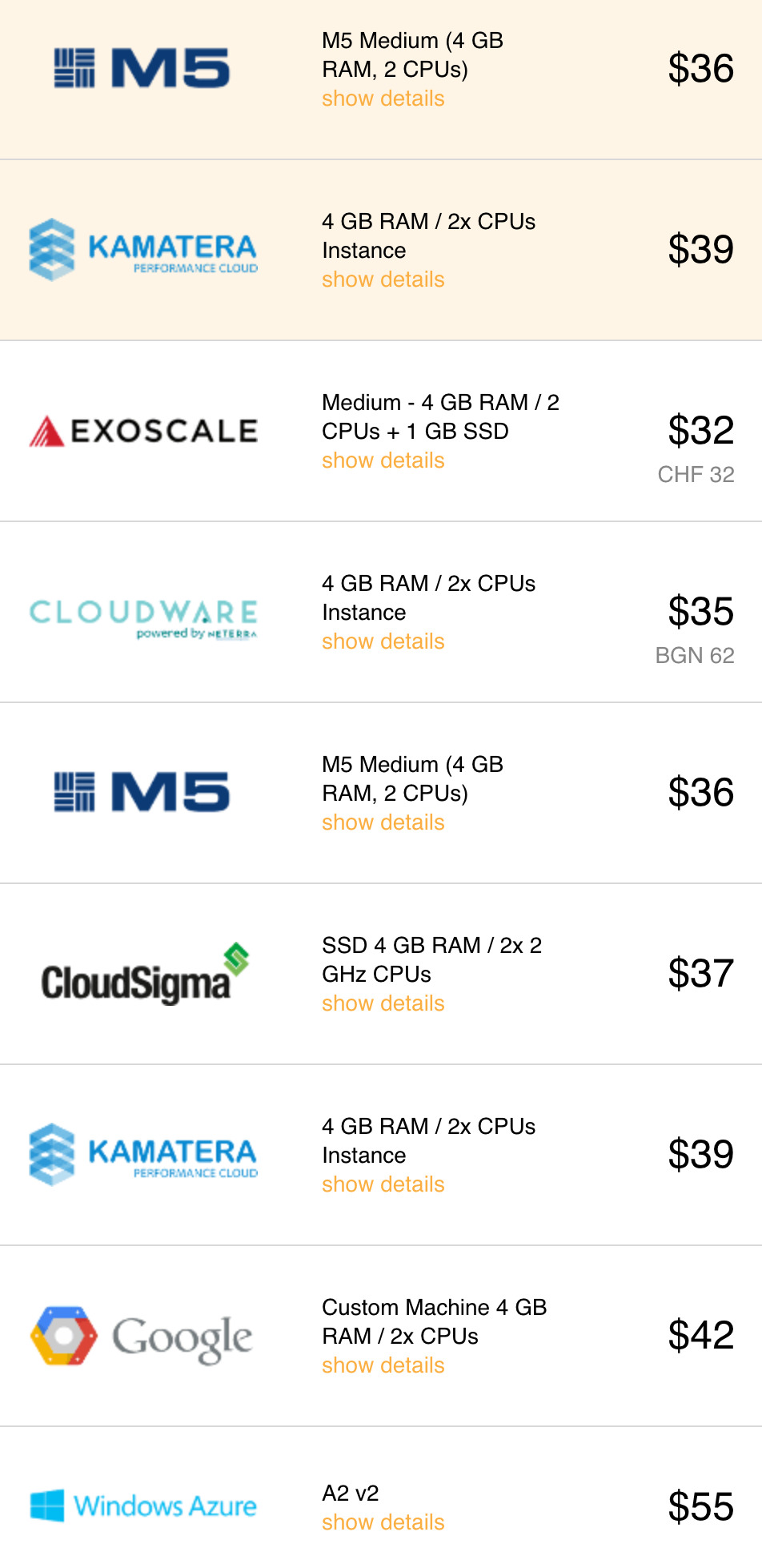View details for CloudSigma SSD plan

coord(383,1003)
